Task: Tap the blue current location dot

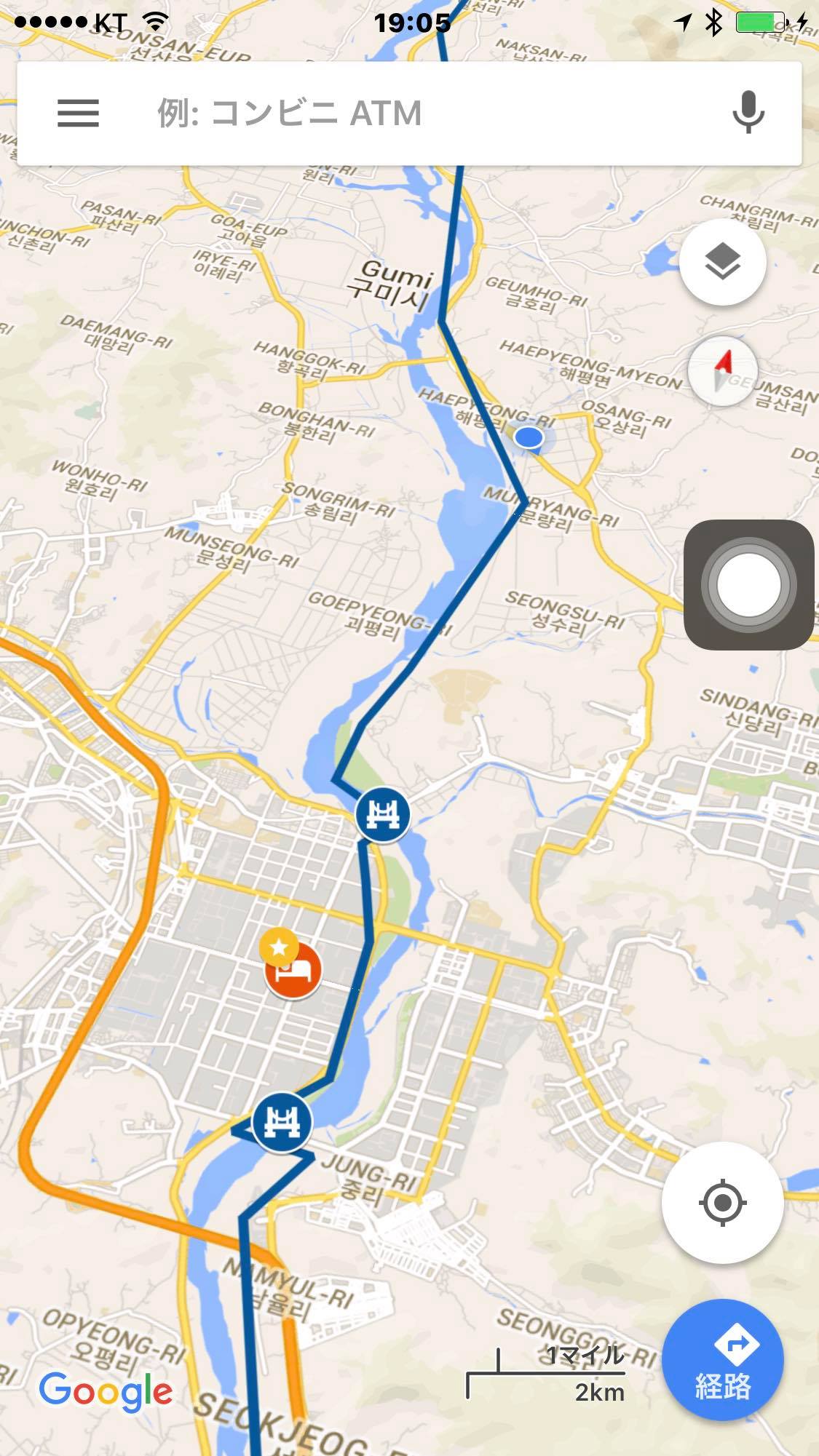Action: [529, 437]
